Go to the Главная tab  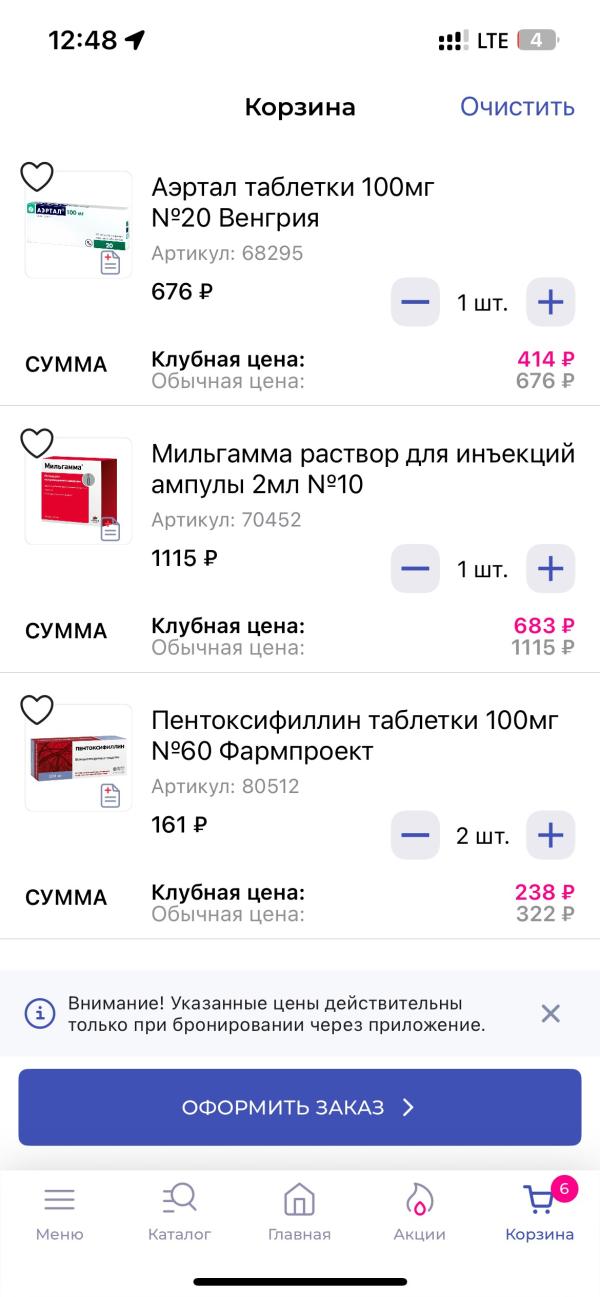(299, 1211)
